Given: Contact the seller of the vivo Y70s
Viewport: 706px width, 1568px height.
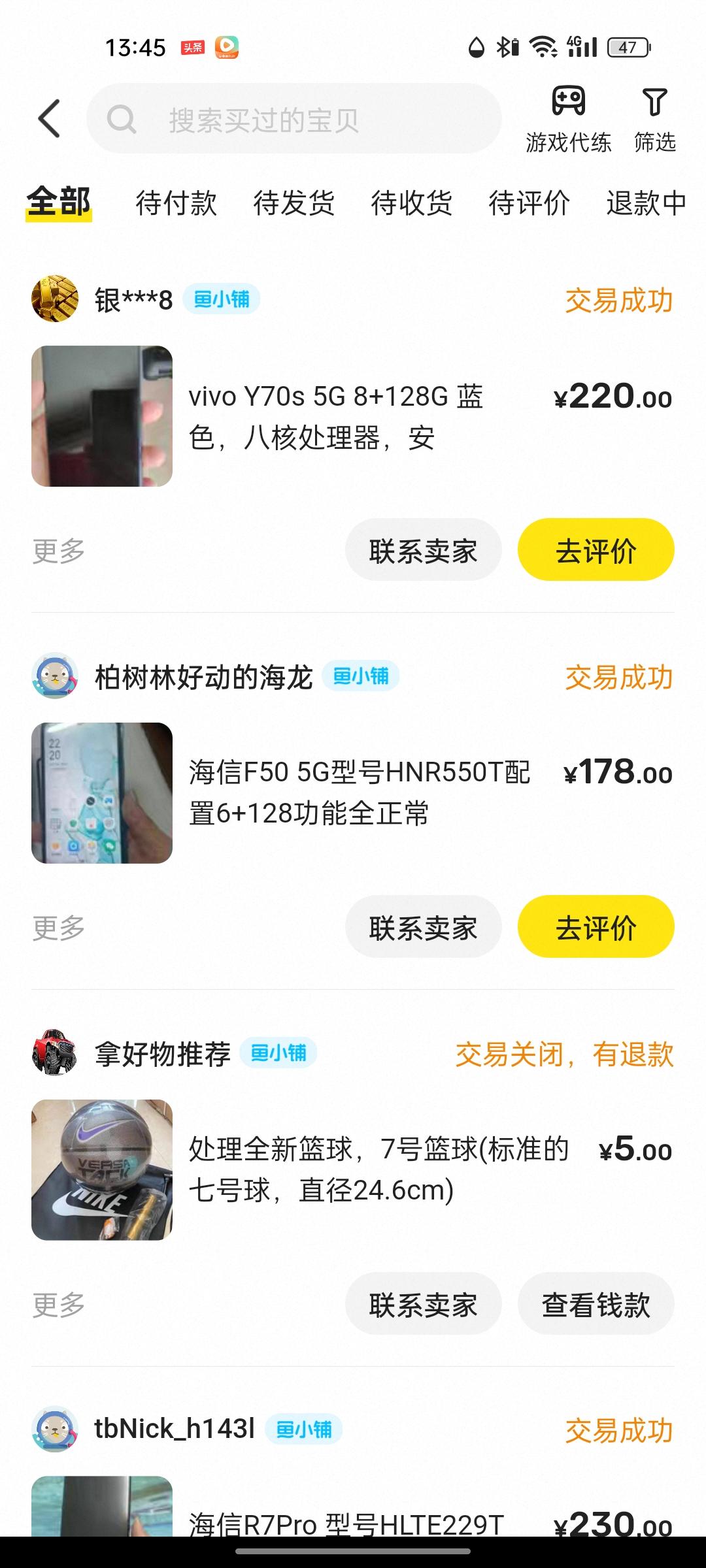Looking at the screenshot, I should (424, 550).
